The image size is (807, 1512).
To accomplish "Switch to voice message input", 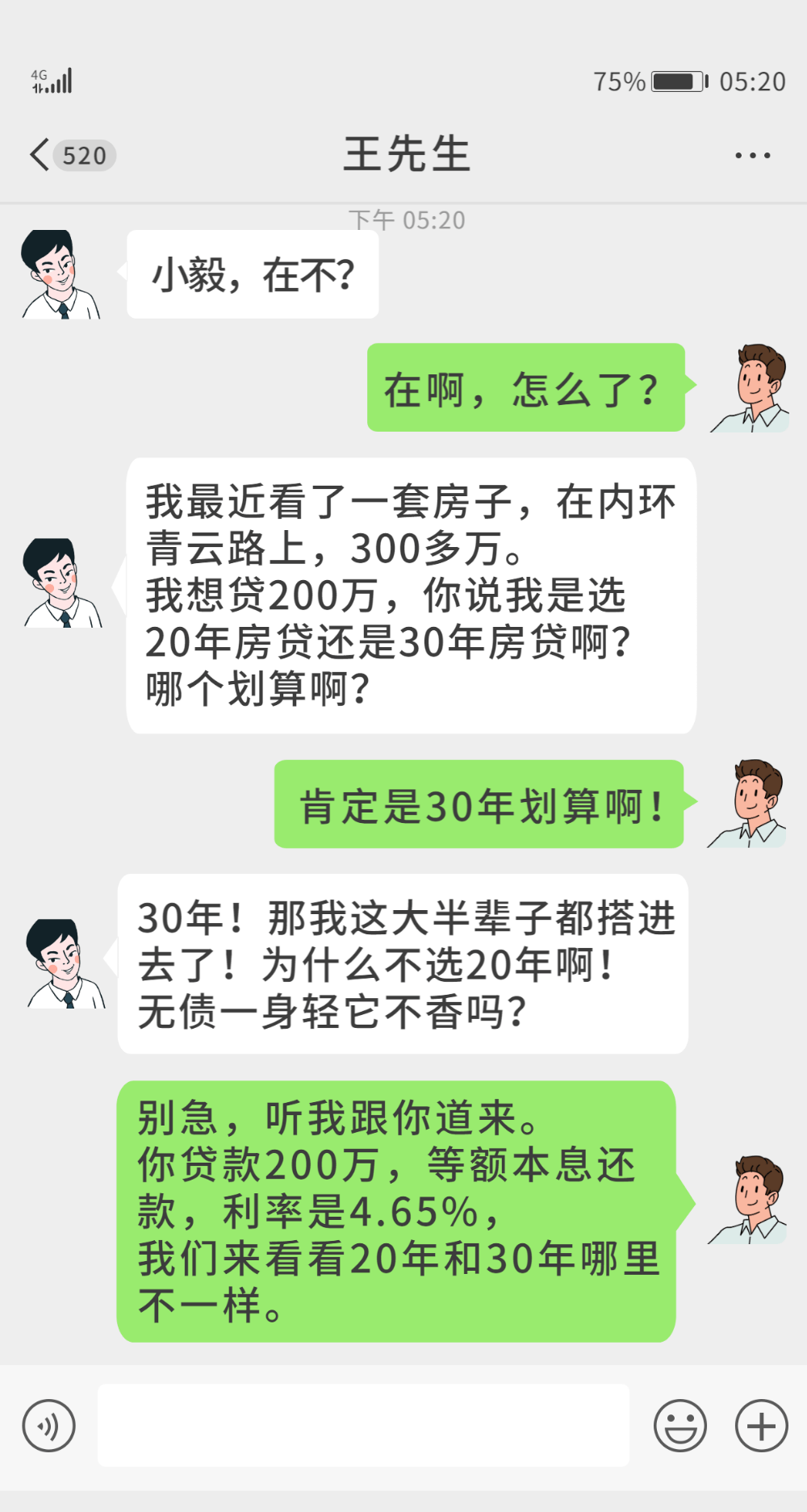I will coord(49,1426).
